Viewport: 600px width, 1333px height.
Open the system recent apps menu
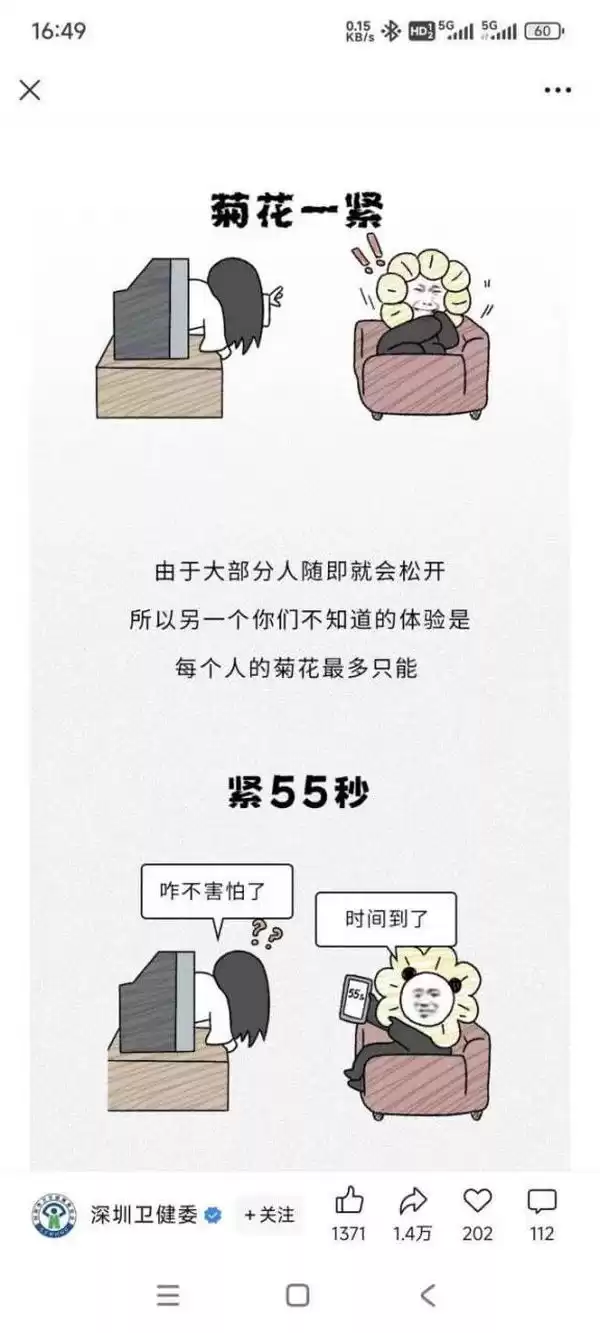[168, 1296]
